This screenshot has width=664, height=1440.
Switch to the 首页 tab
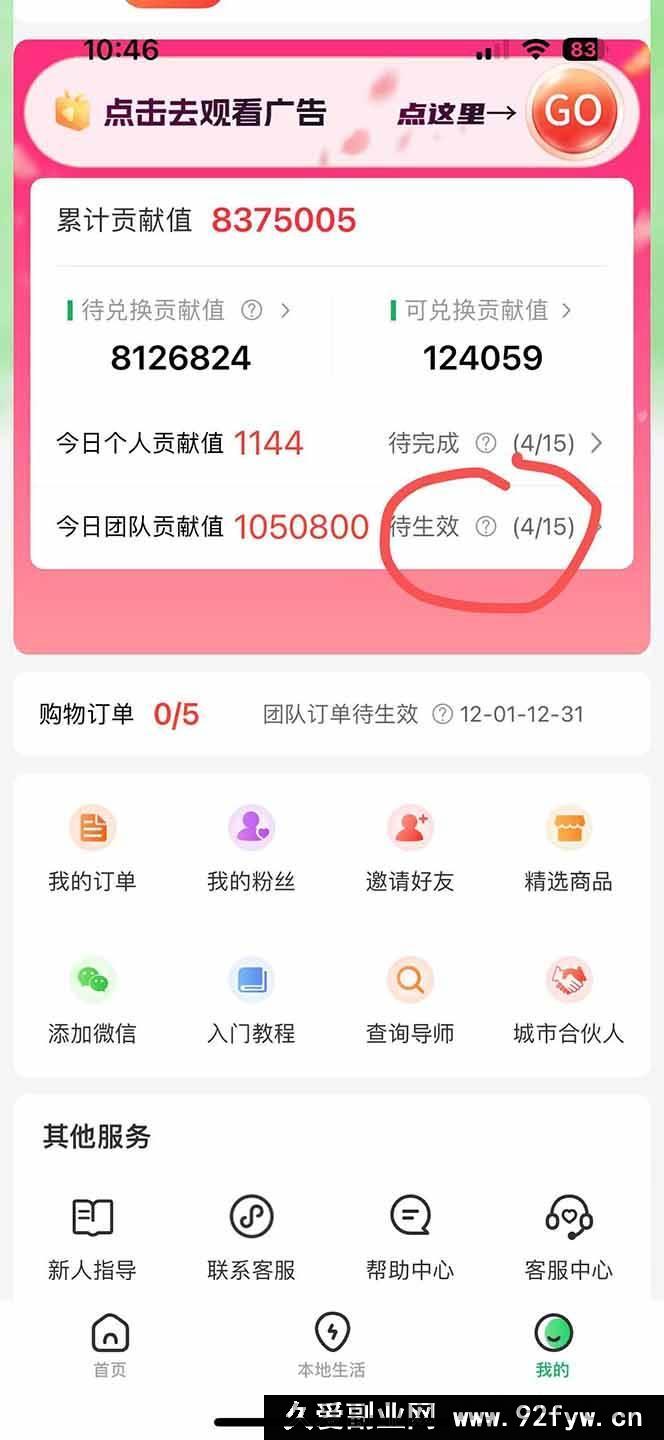pos(110,1345)
